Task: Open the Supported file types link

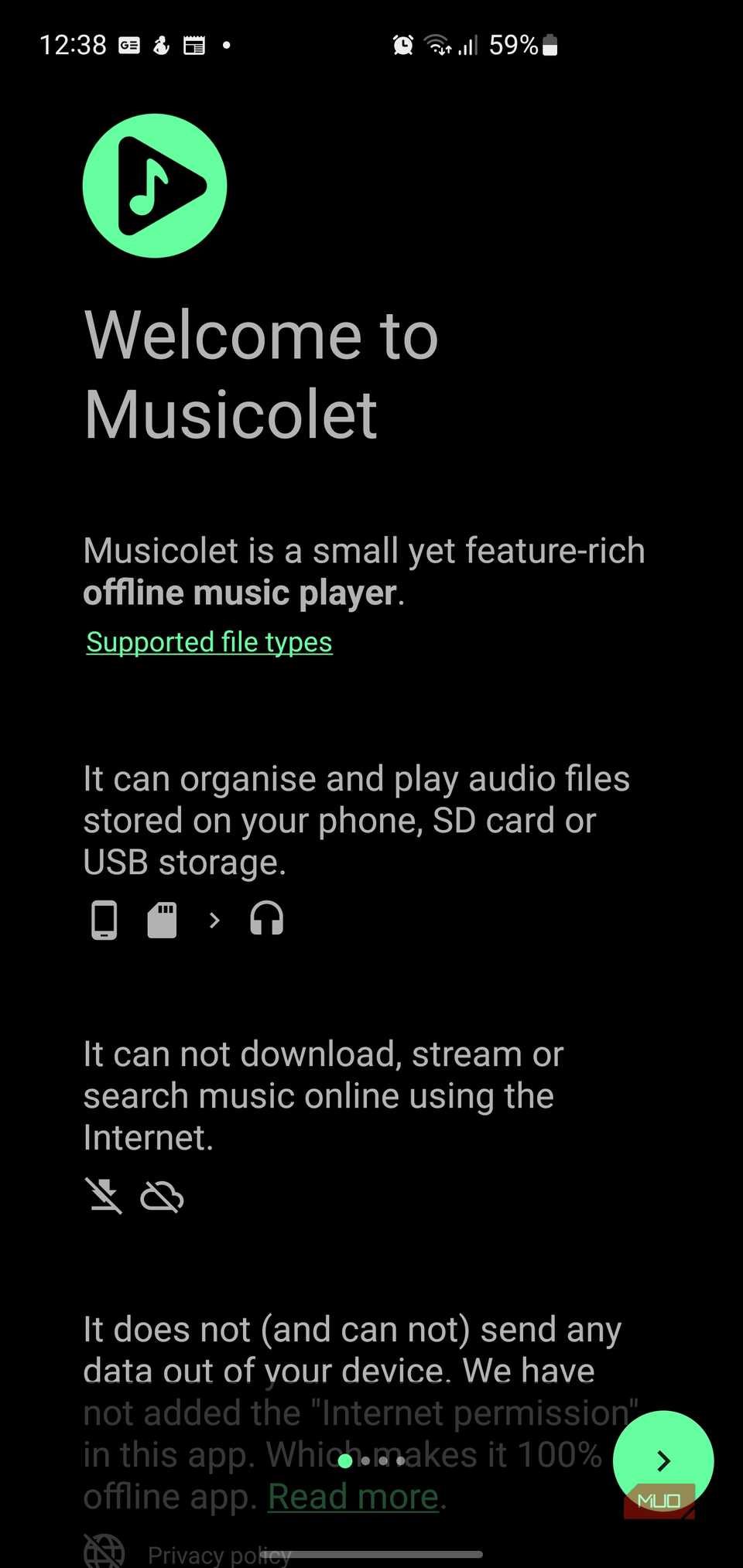Action: pos(207,642)
